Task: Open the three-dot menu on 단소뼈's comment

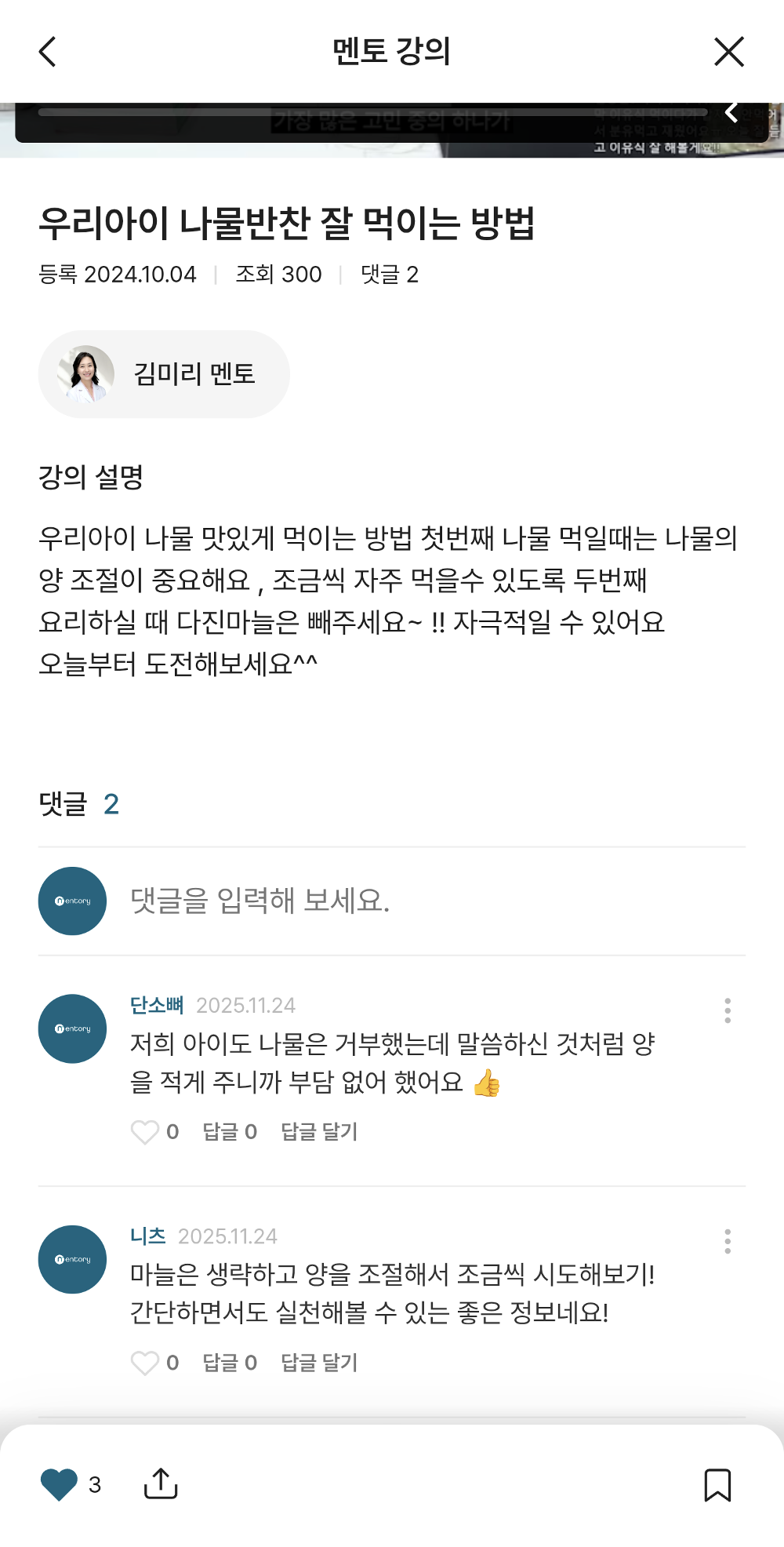Action: [x=728, y=1010]
